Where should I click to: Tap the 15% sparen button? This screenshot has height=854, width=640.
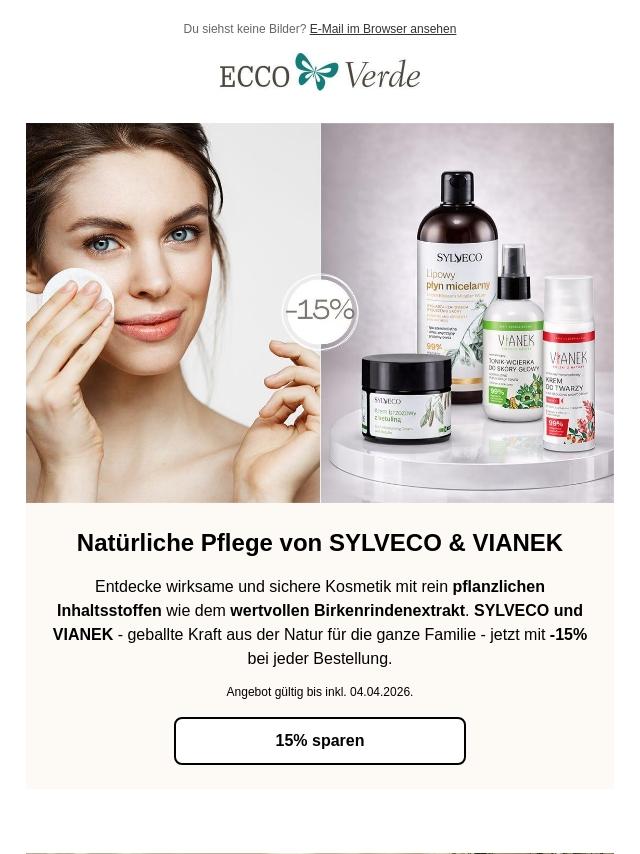tap(320, 741)
